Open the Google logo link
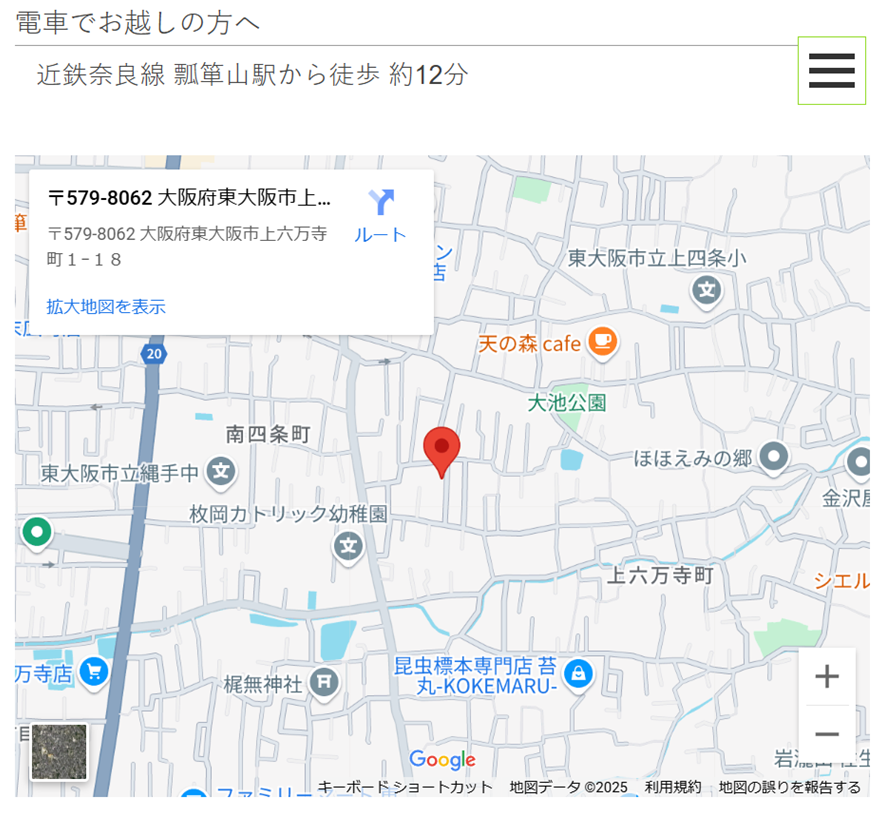The image size is (873, 822). (442, 761)
